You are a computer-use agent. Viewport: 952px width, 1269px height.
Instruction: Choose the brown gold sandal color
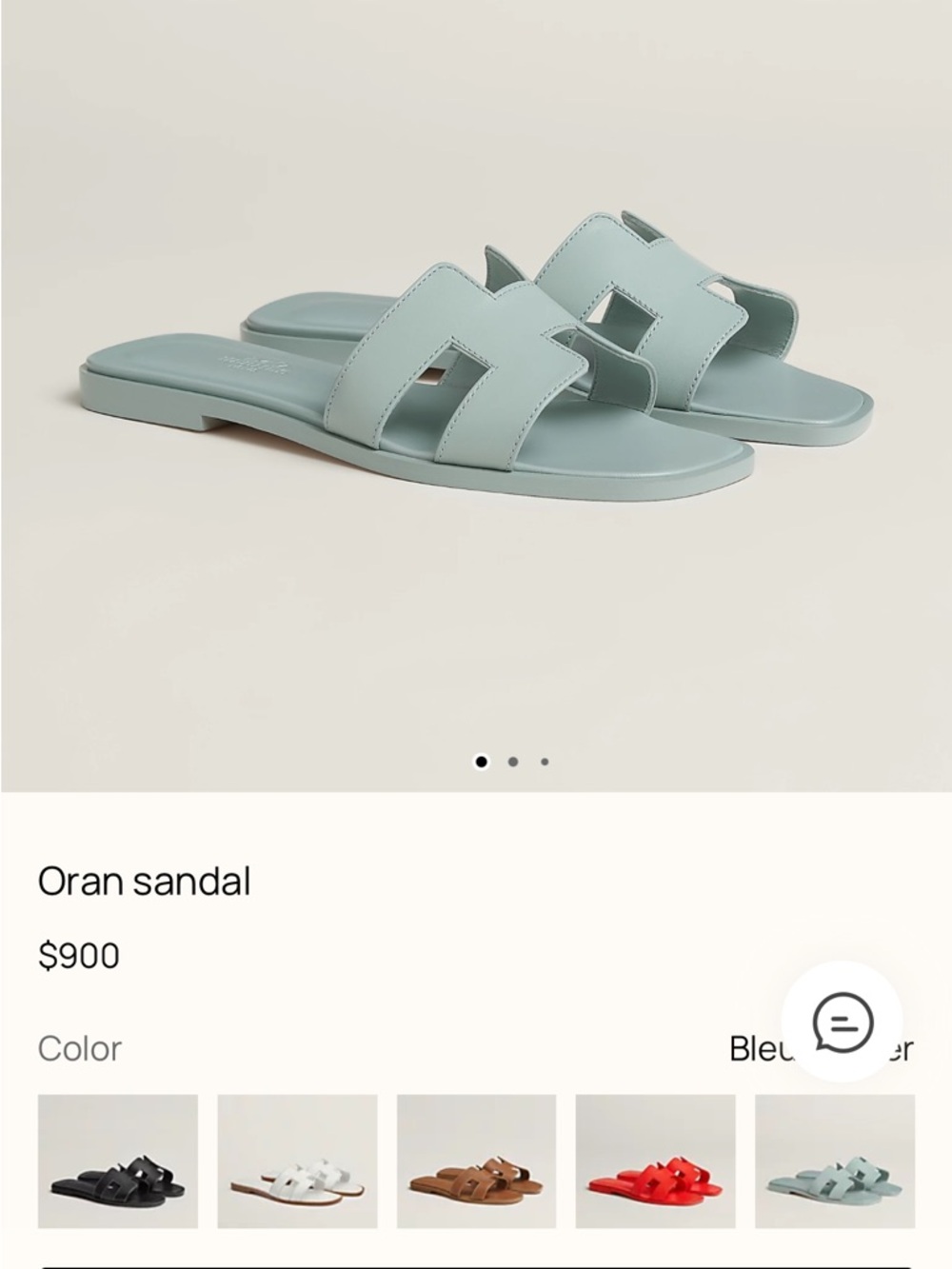click(x=476, y=1161)
